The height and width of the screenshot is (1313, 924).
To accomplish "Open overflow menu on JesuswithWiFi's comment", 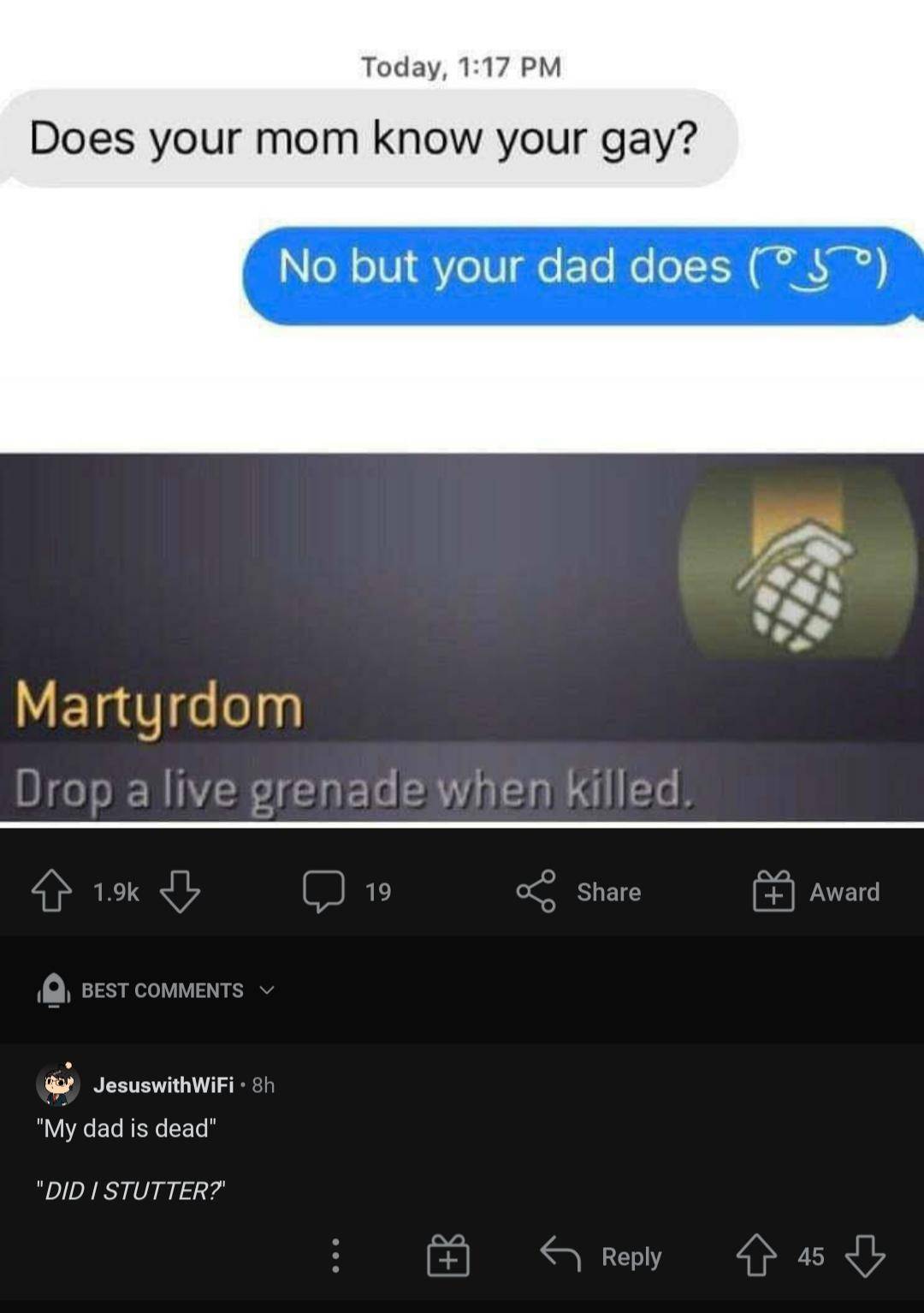I will pos(335,1256).
